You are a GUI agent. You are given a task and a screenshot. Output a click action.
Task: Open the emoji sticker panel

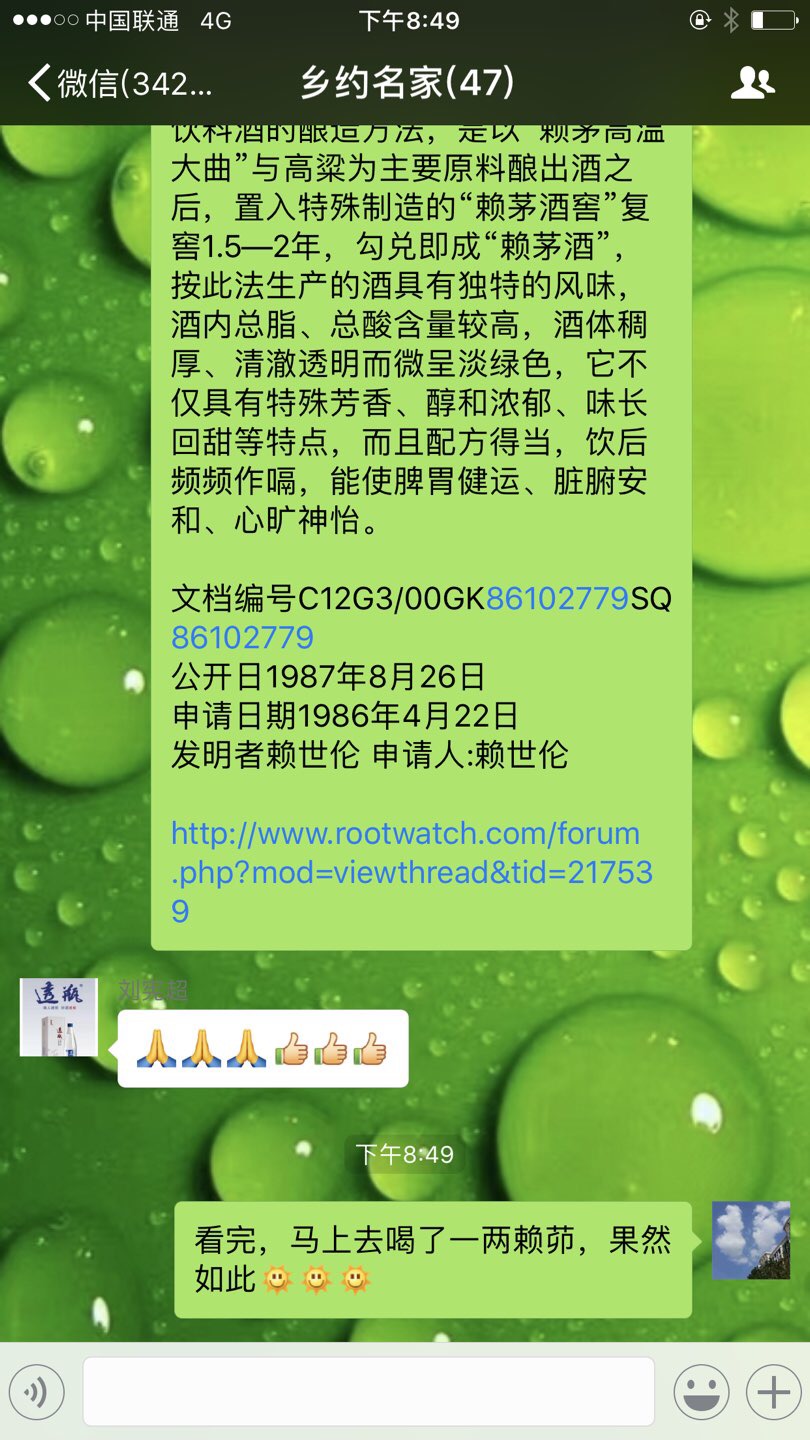[701, 1391]
